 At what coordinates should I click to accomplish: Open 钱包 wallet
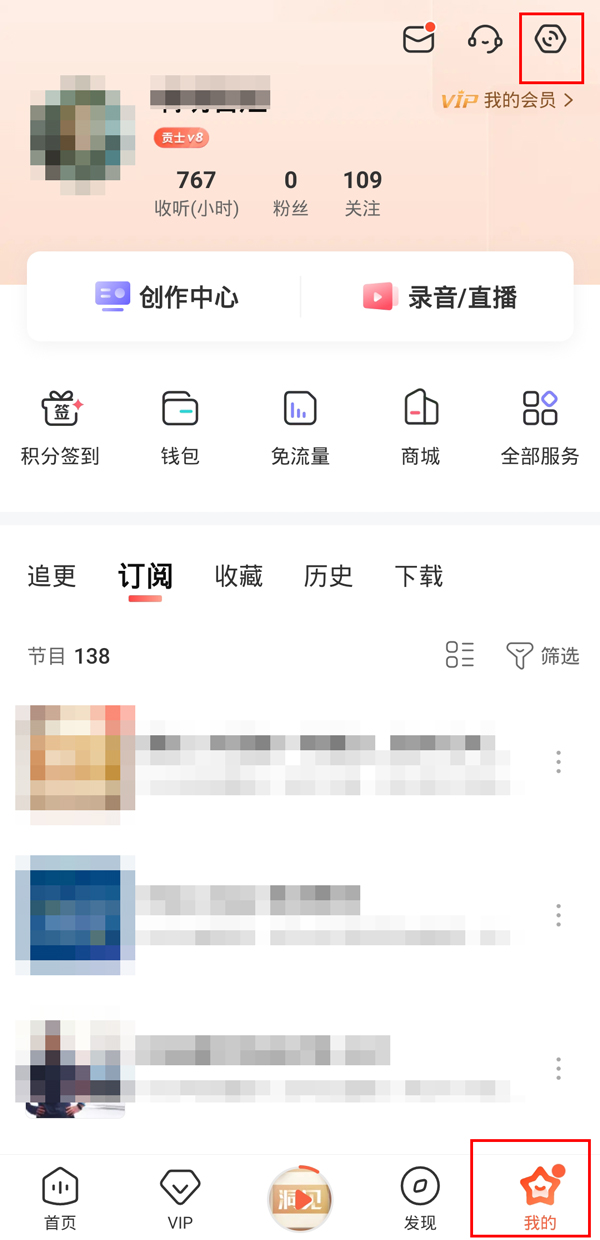pyautogui.click(x=180, y=427)
